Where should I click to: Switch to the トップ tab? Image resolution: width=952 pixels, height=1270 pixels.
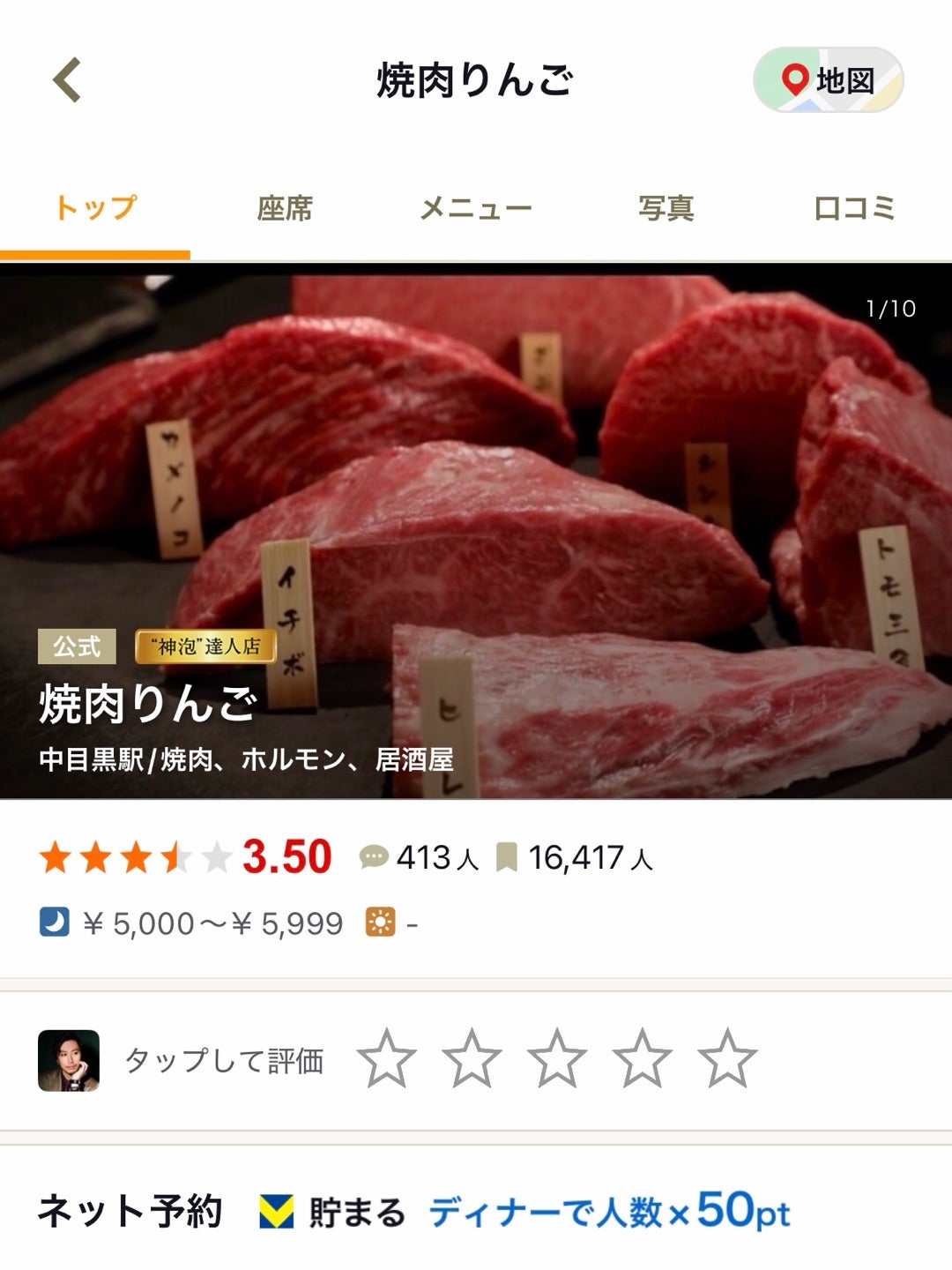(x=95, y=208)
